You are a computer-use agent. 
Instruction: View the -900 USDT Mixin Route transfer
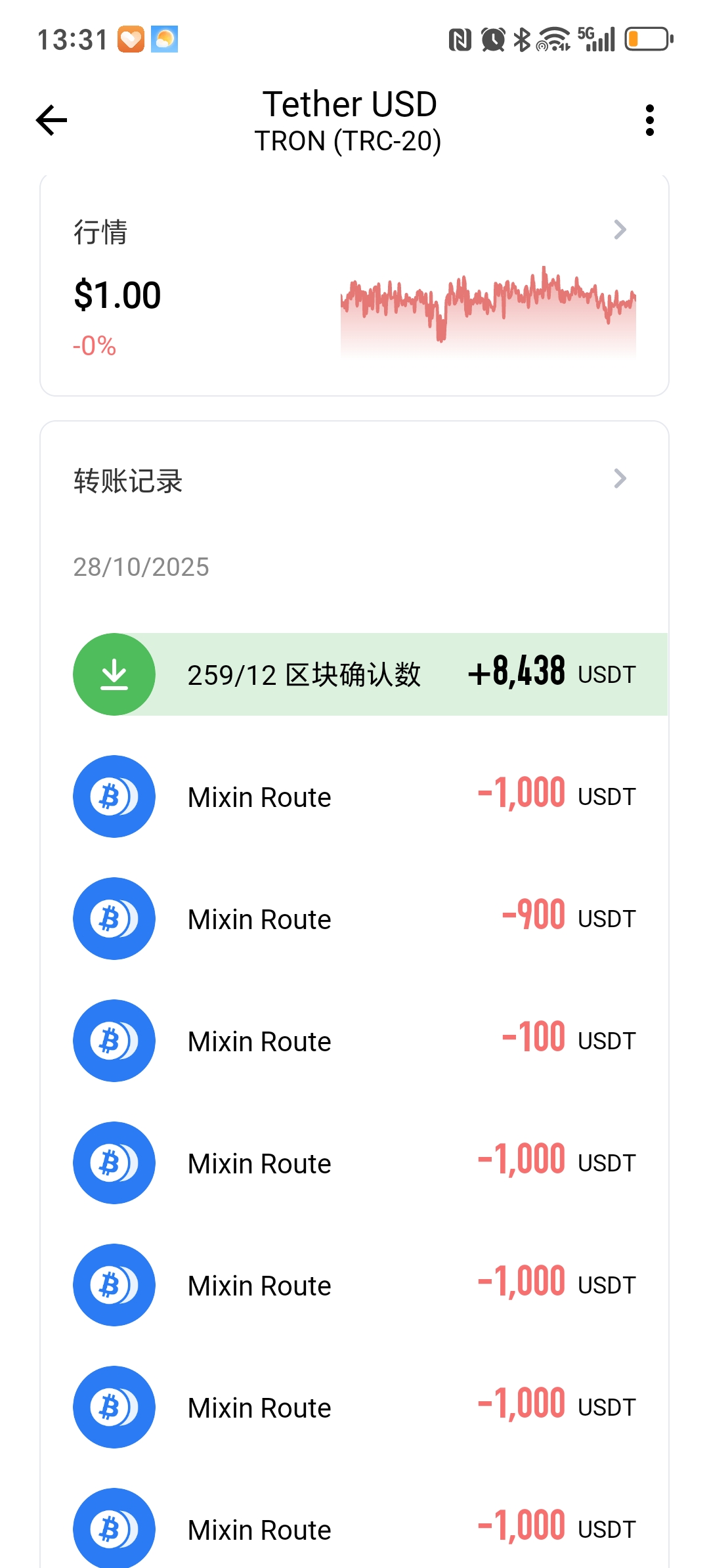click(354, 919)
